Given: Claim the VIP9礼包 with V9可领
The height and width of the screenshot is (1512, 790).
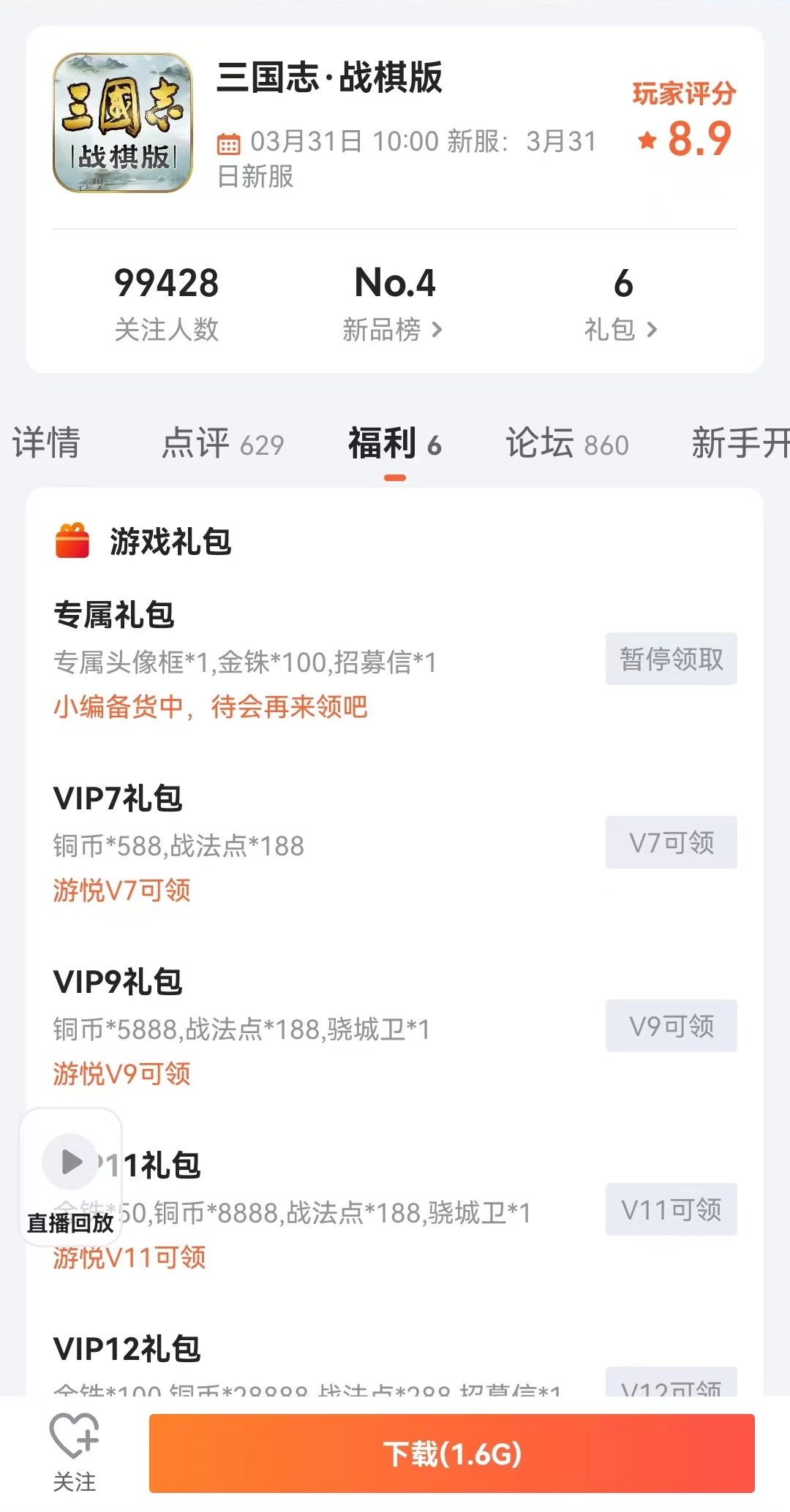Looking at the screenshot, I should [671, 1026].
